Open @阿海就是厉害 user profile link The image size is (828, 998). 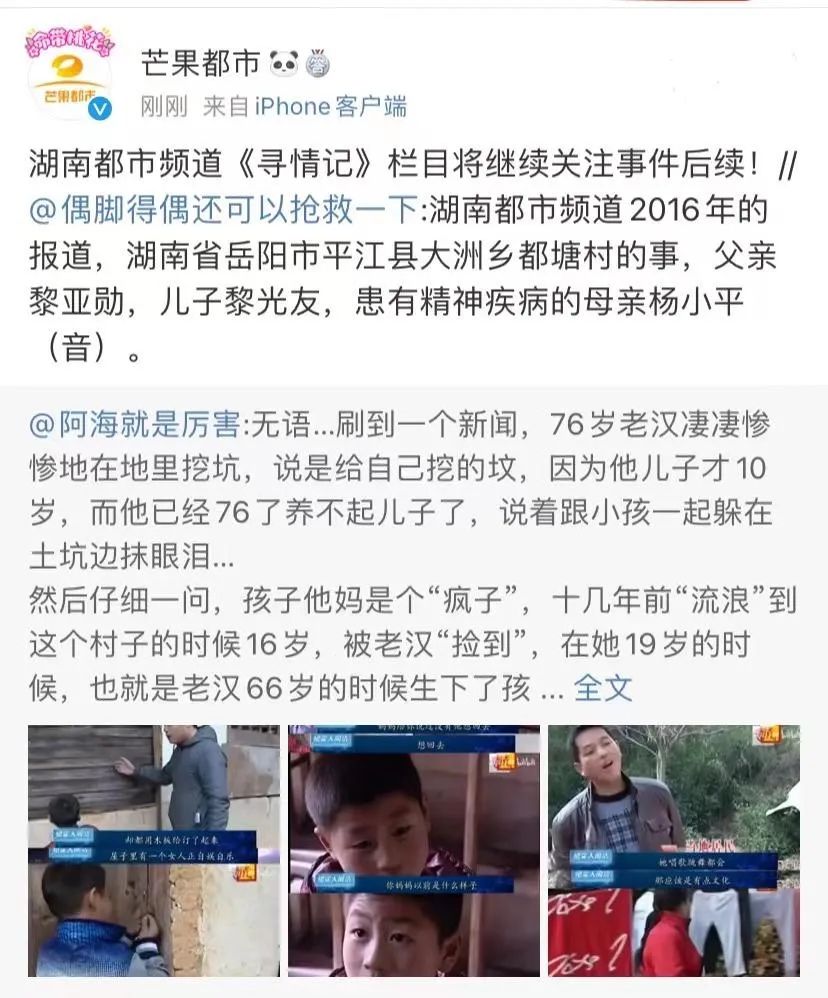pos(134,426)
